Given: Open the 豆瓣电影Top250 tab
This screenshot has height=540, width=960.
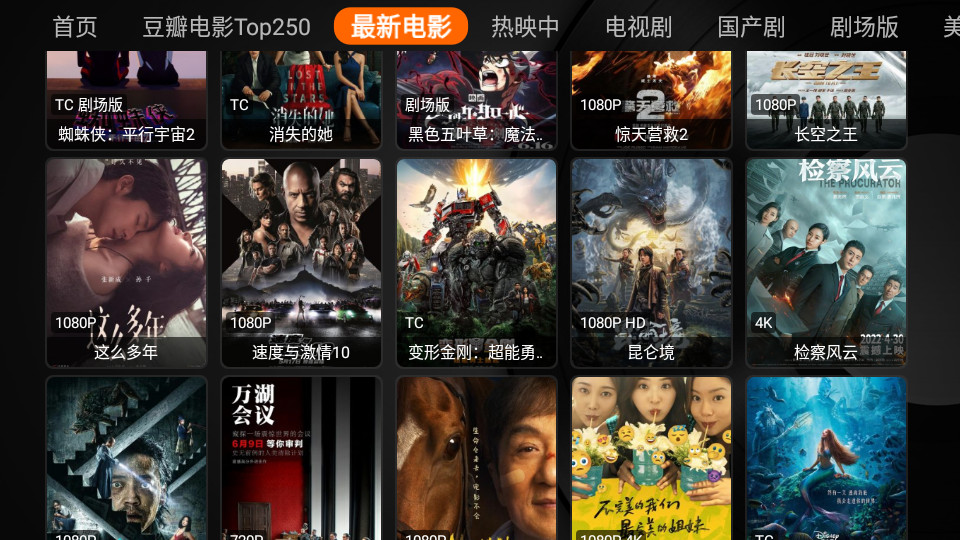Looking at the screenshot, I should (226, 27).
